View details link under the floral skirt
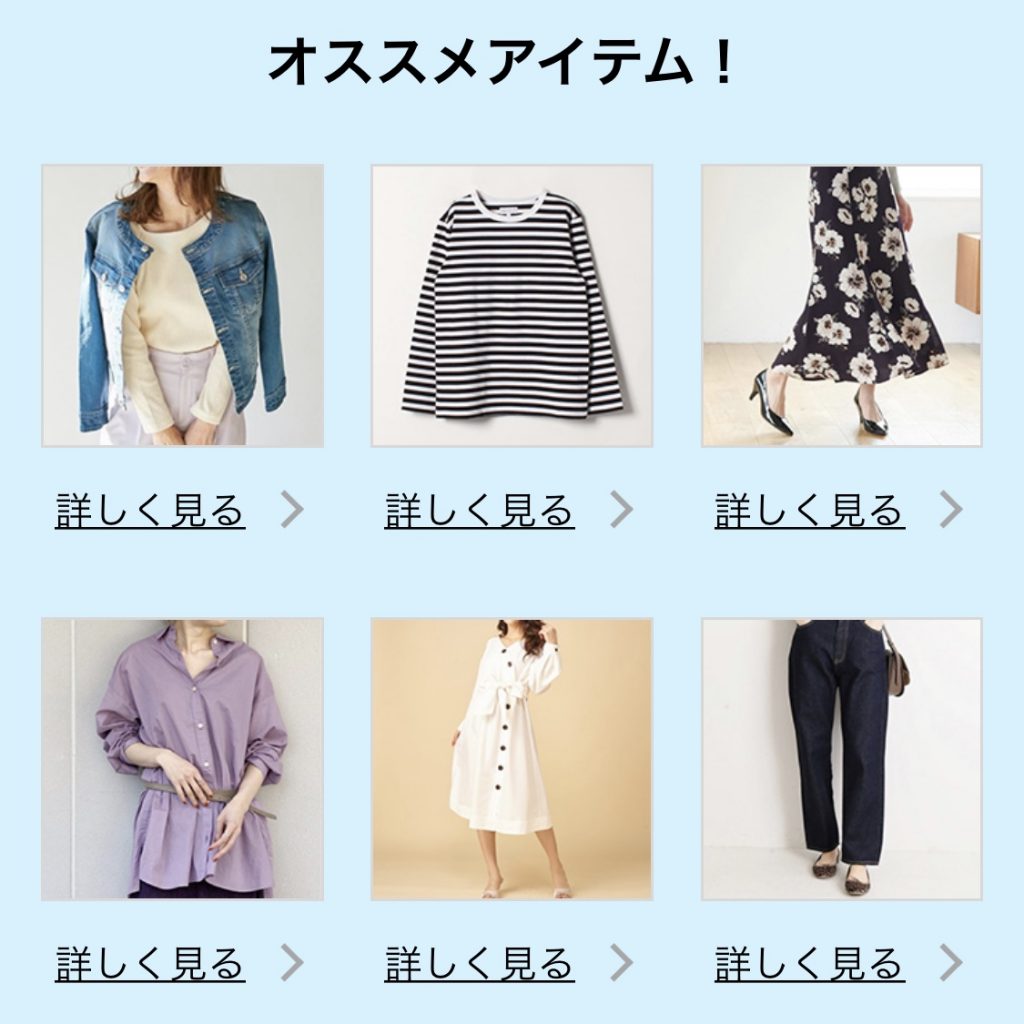The height and width of the screenshot is (1024, 1024). 810,511
